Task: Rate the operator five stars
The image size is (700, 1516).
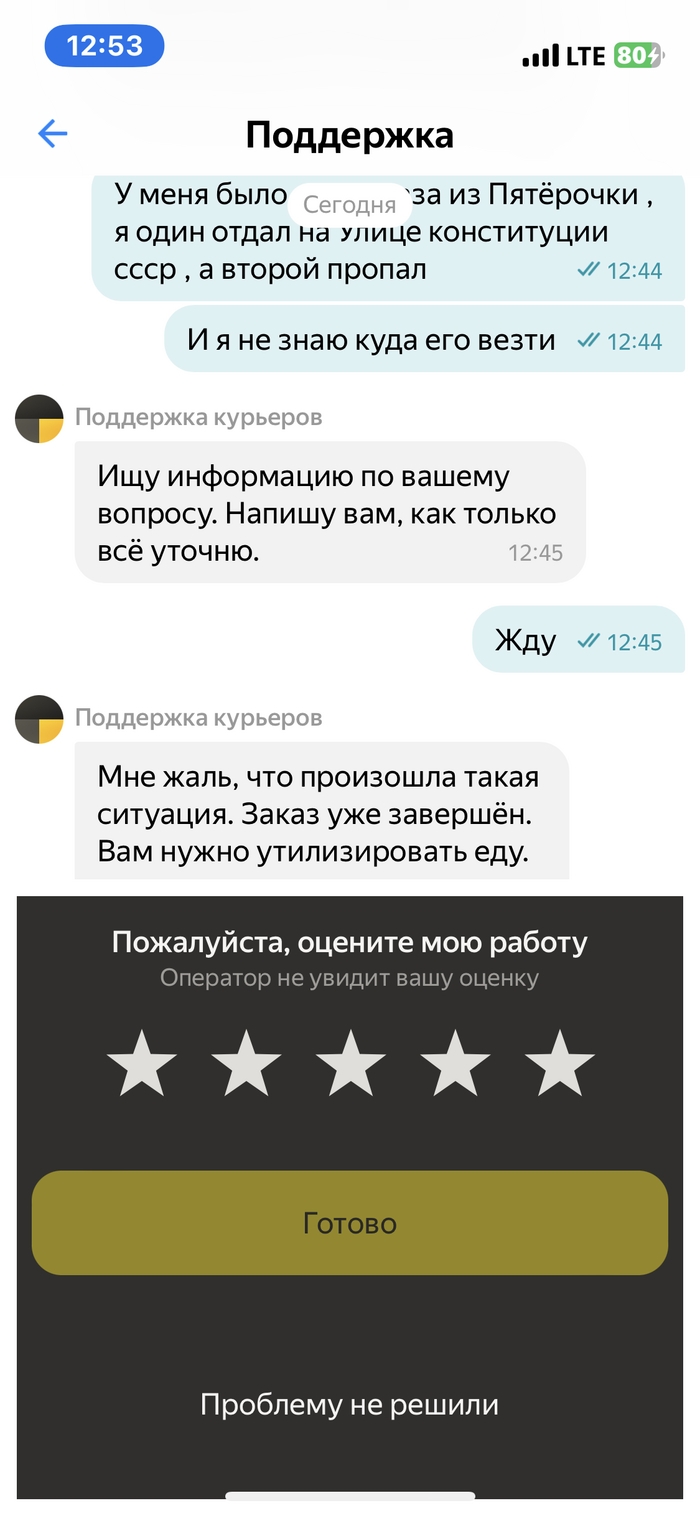Action: (x=559, y=1063)
